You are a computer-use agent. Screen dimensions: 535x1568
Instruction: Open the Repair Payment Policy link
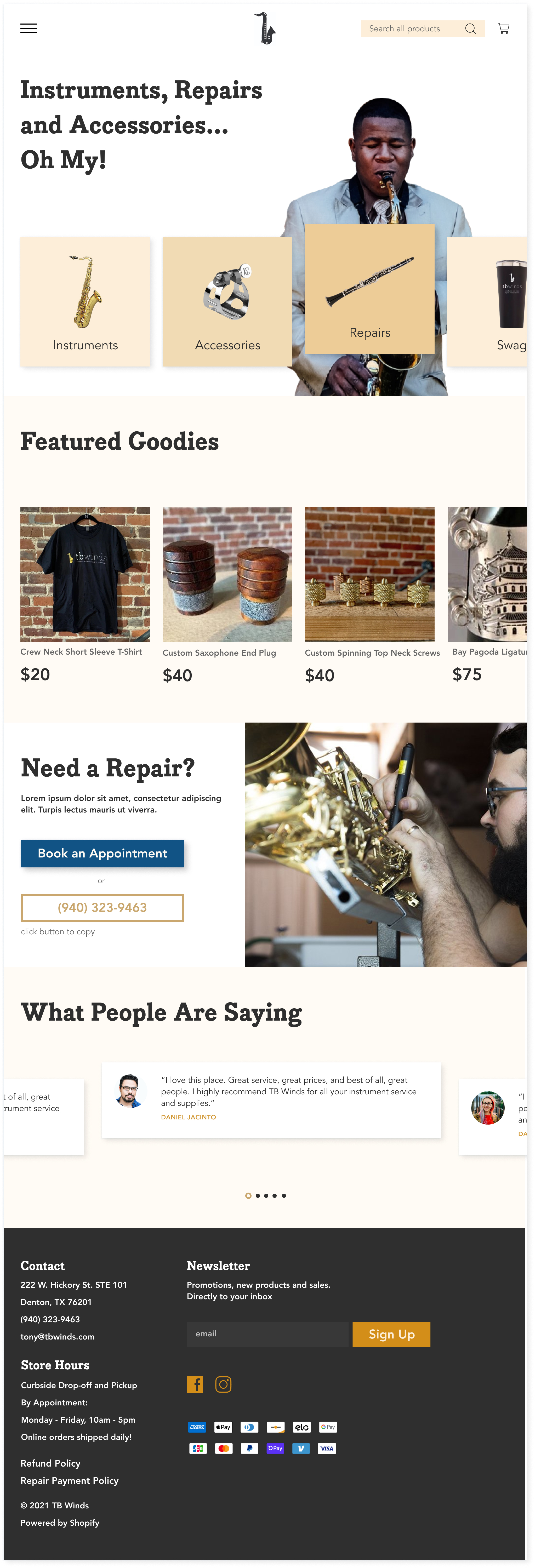tap(69, 1480)
